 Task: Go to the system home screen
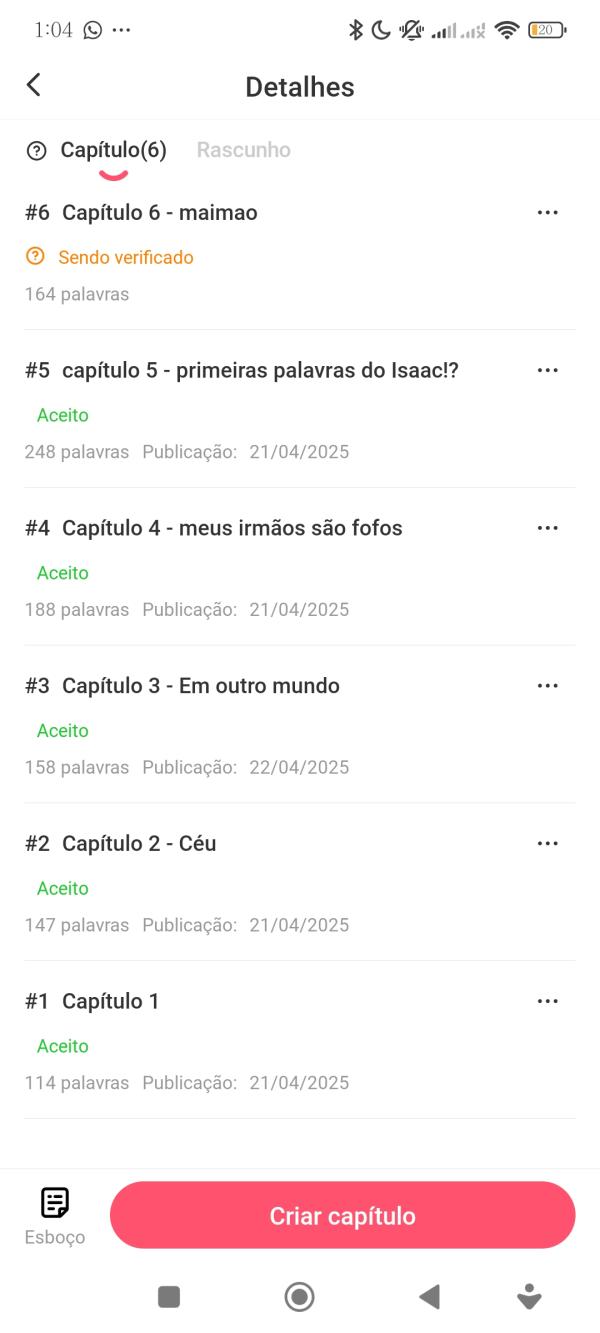coord(299,1297)
